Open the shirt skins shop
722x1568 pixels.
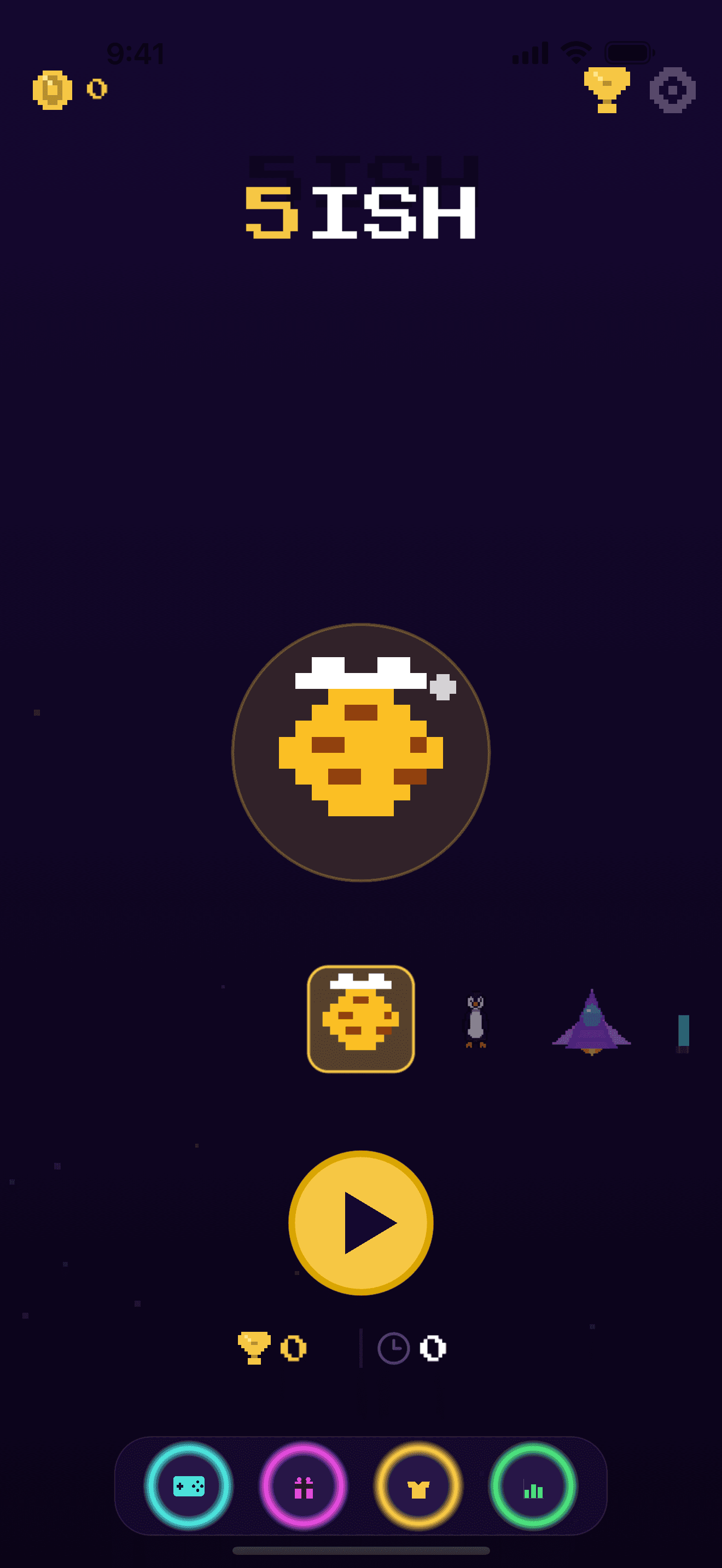point(418,1486)
